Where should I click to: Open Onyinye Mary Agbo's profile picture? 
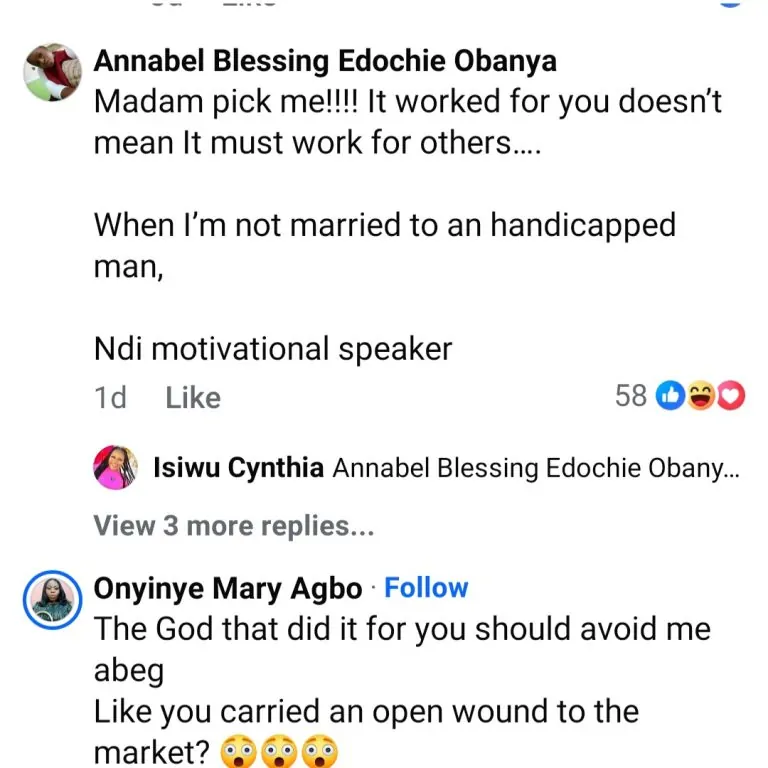click(x=50, y=600)
